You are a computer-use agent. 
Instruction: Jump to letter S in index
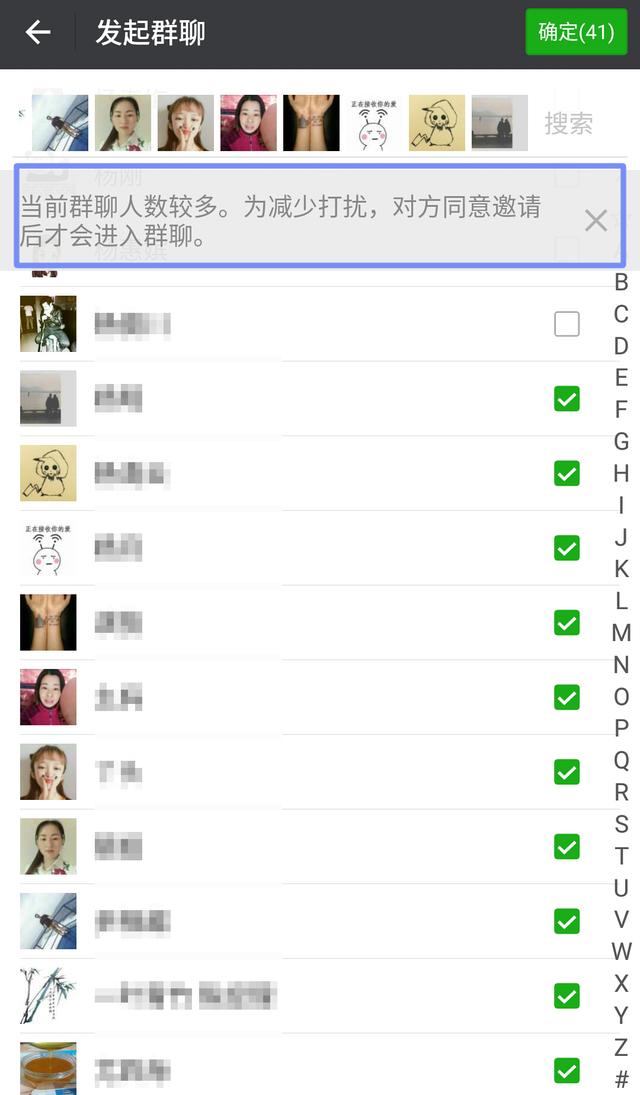tap(621, 824)
